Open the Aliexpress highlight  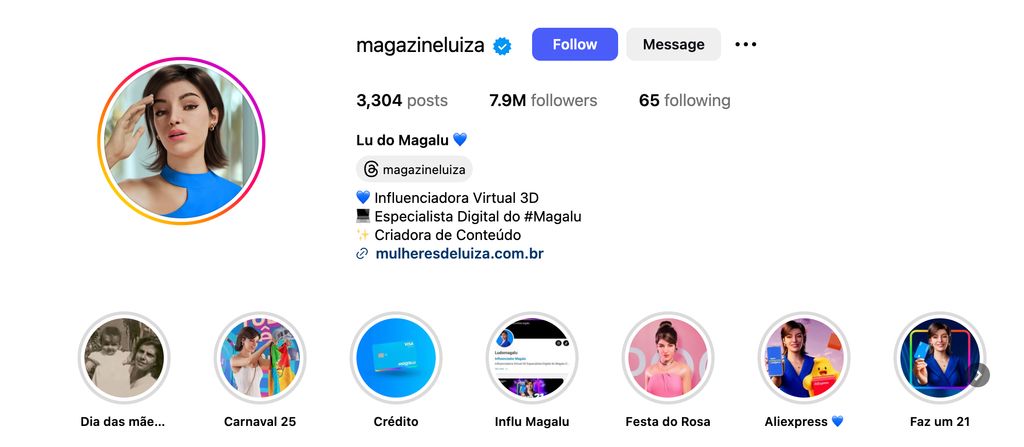[803, 358]
